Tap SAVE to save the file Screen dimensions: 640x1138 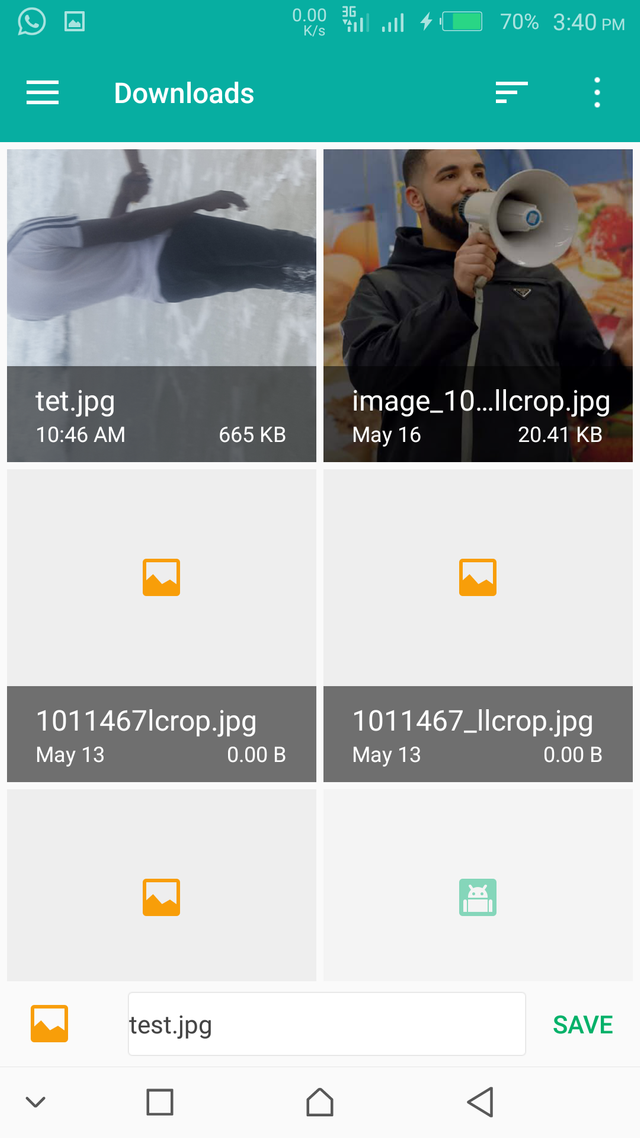point(583,1024)
